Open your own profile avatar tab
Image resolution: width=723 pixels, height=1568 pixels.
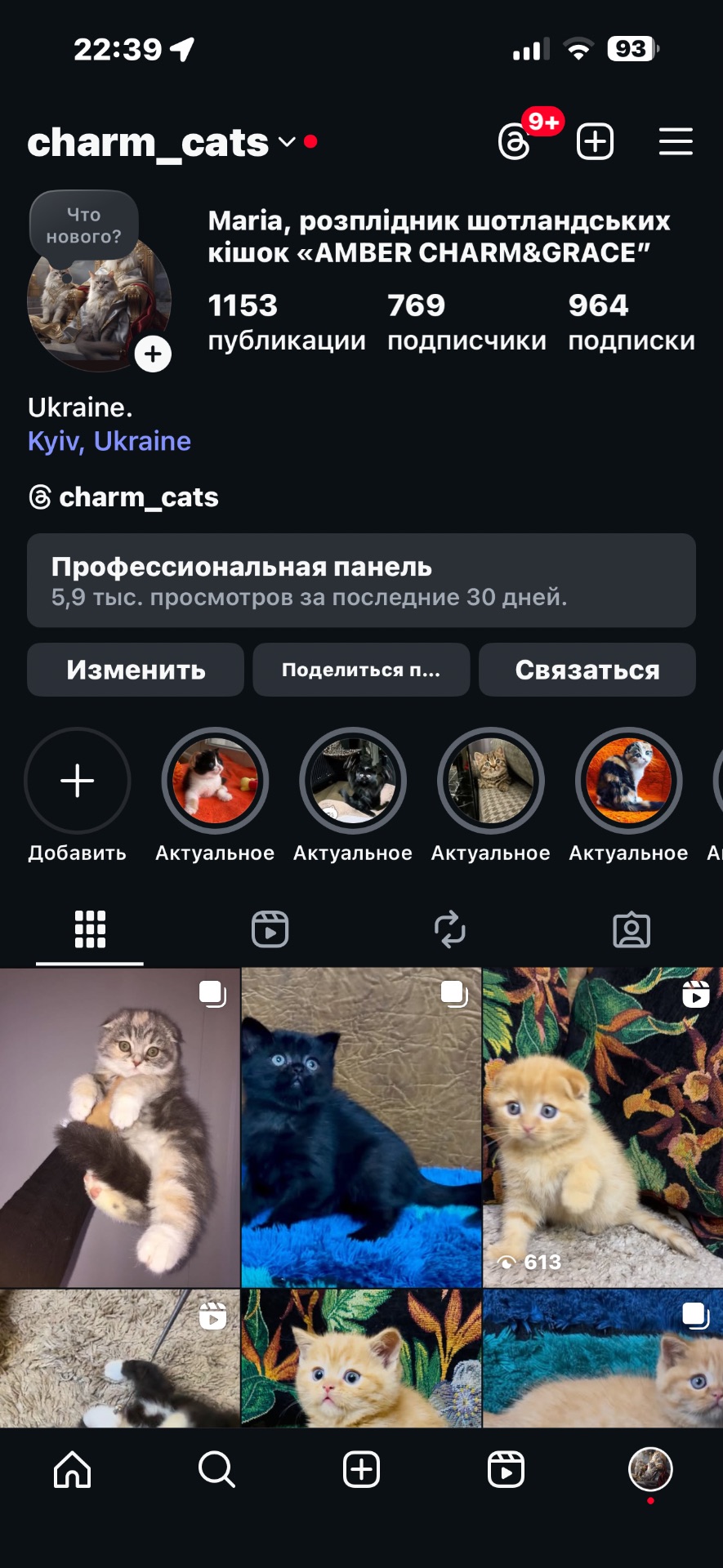point(651,1469)
